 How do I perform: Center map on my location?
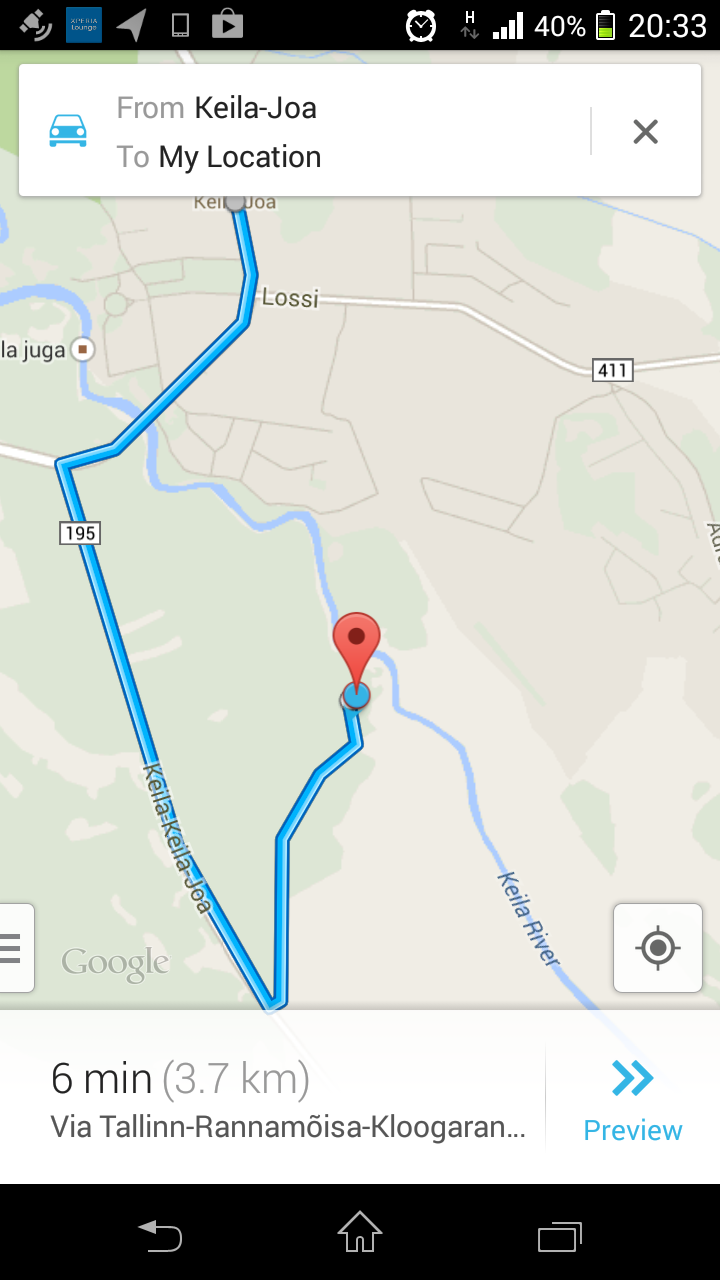(x=657, y=947)
